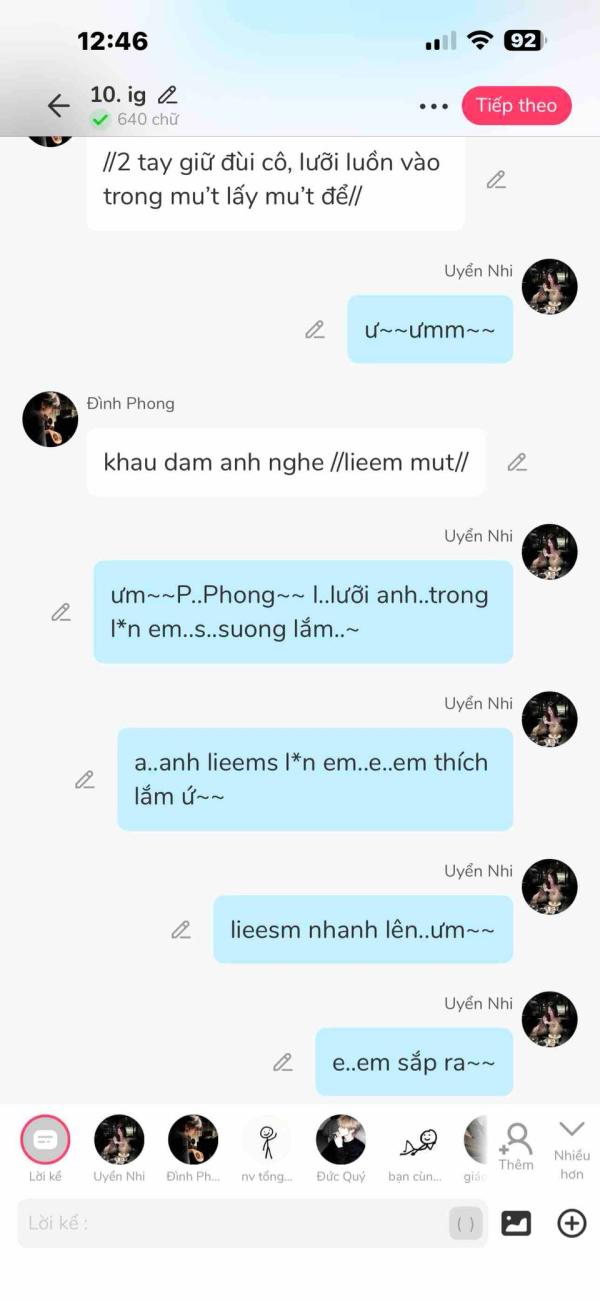Choose Uyển Nhi in the character bar
This screenshot has height=1301, width=600.
[119, 1140]
